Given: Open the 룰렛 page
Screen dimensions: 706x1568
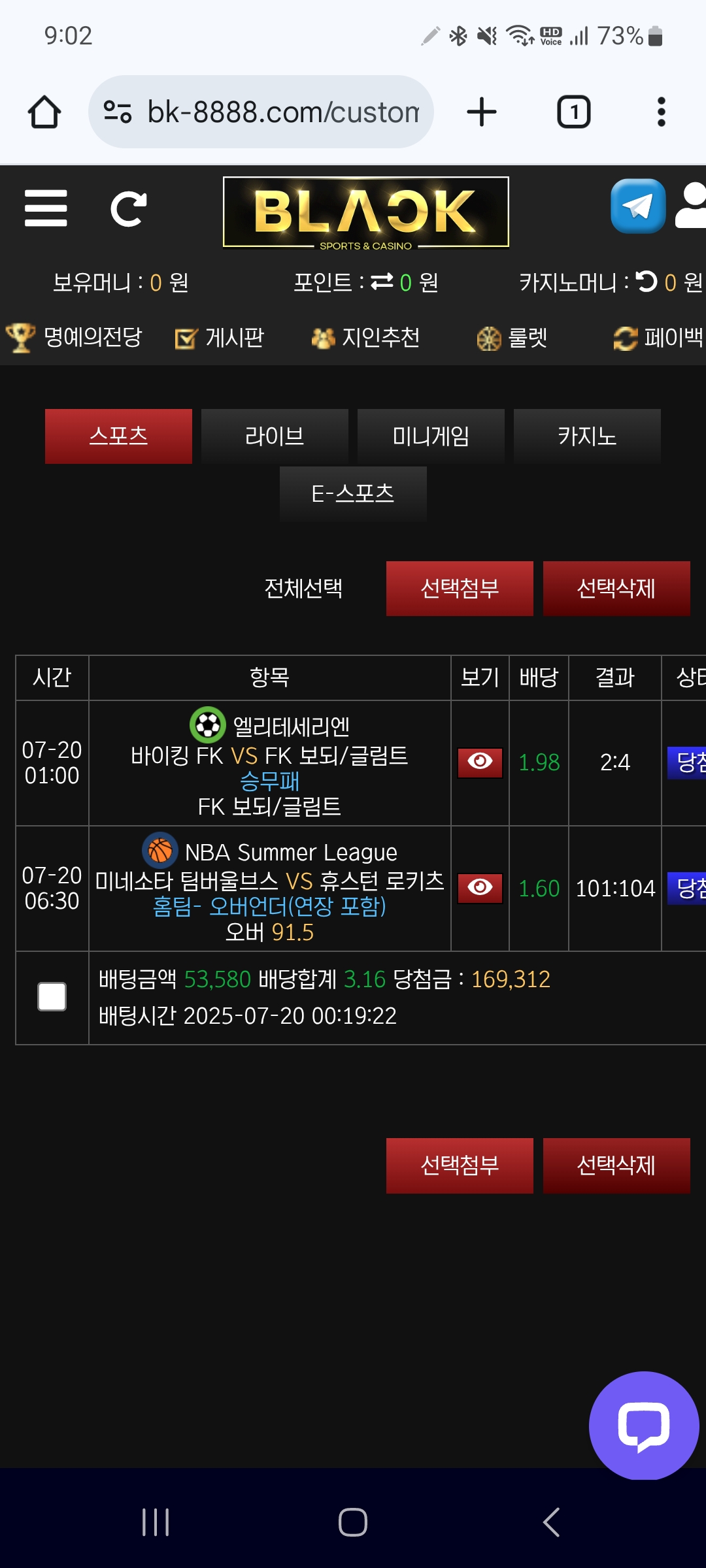Looking at the screenshot, I should point(512,338).
